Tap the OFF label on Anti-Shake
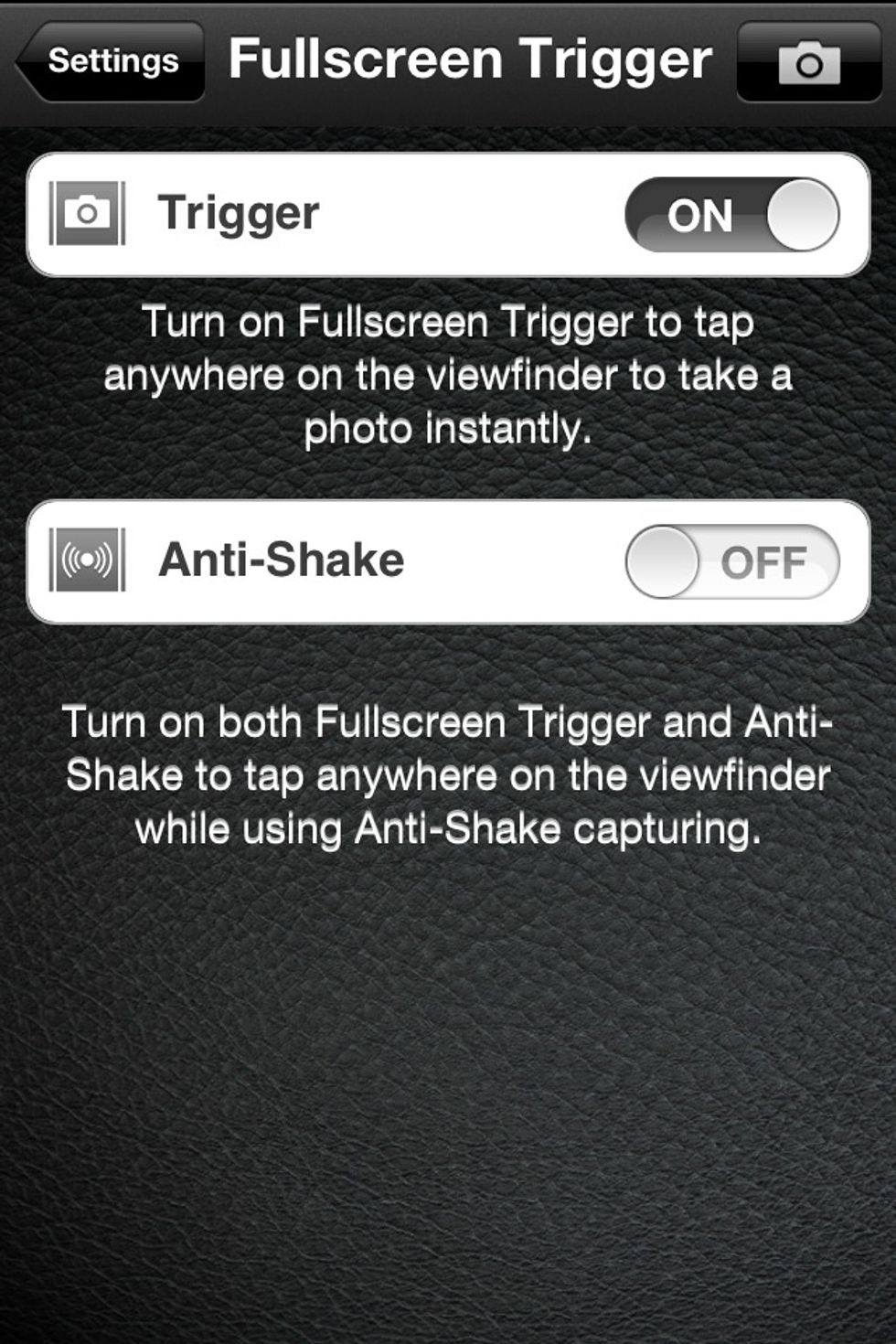Image resolution: width=896 pixels, height=1344 pixels. (x=766, y=561)
